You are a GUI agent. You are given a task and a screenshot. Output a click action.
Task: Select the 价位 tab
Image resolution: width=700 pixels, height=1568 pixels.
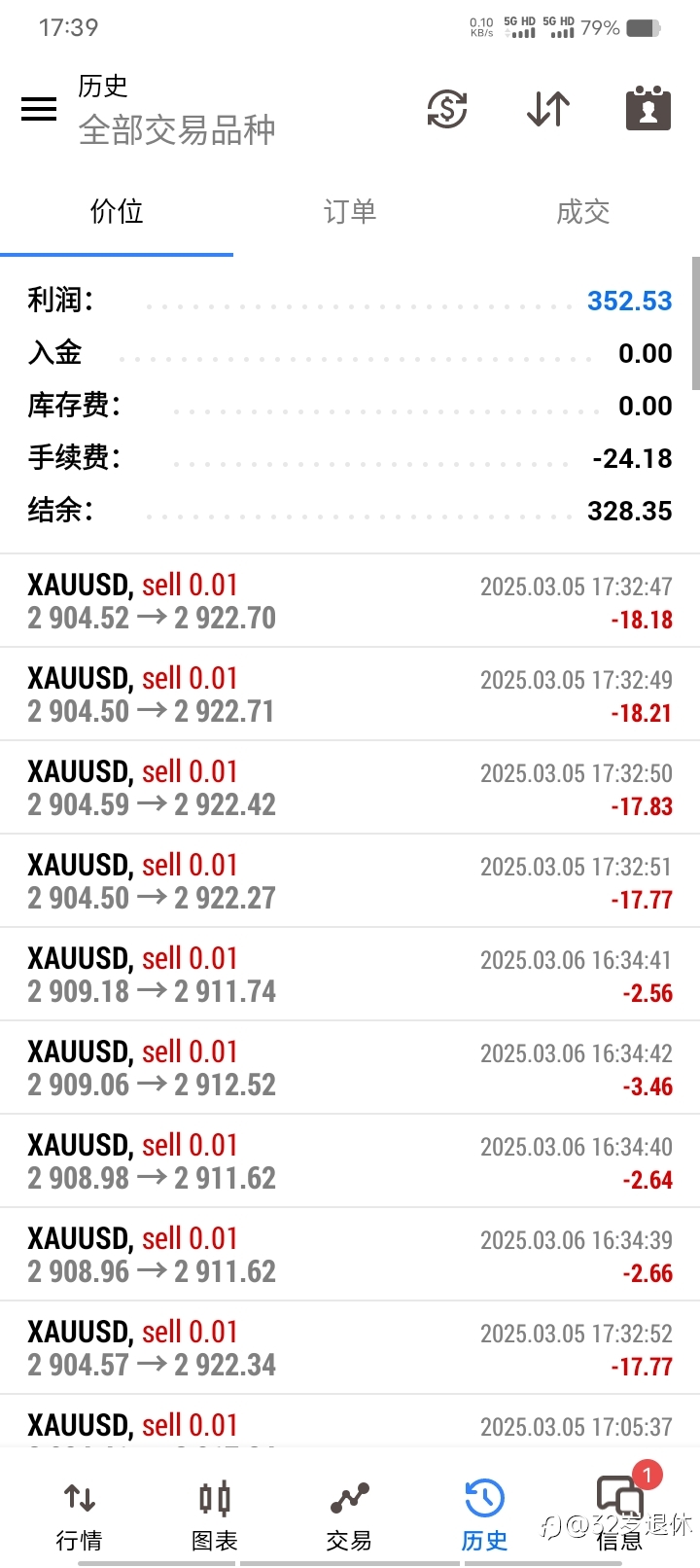[x=117, y=212]
